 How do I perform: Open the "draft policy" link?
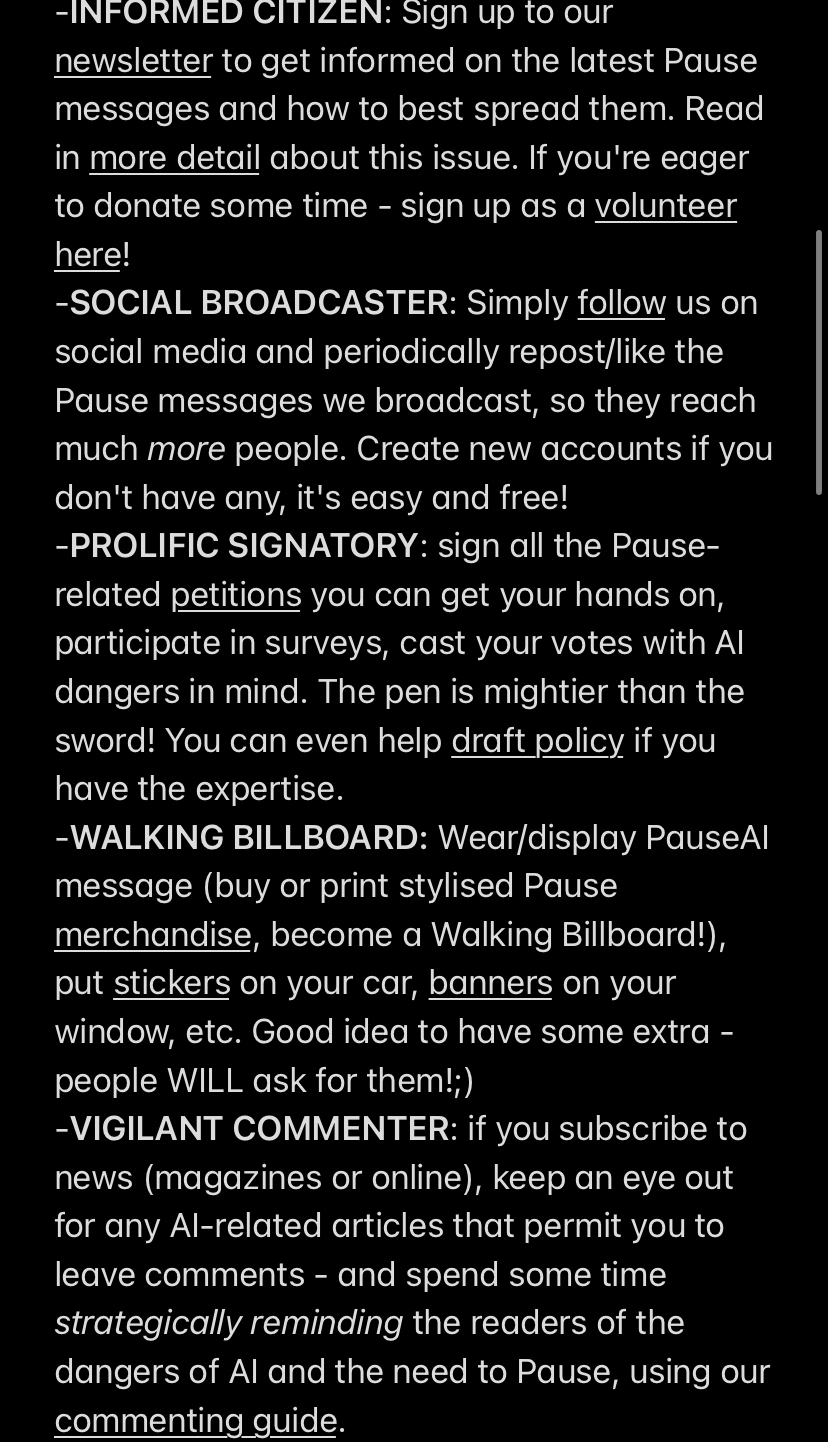pos(537,741)
